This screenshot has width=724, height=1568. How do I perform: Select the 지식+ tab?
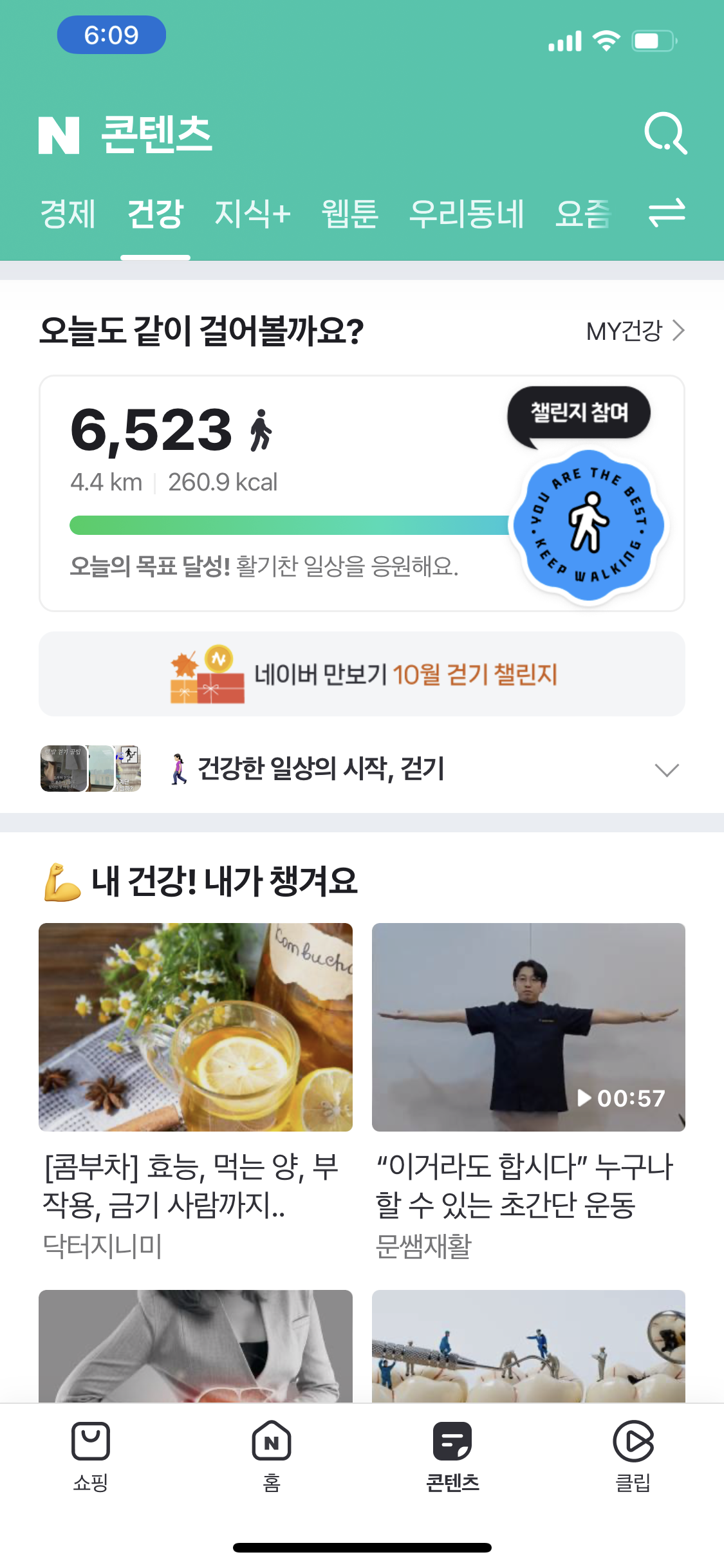click(252, 214)
